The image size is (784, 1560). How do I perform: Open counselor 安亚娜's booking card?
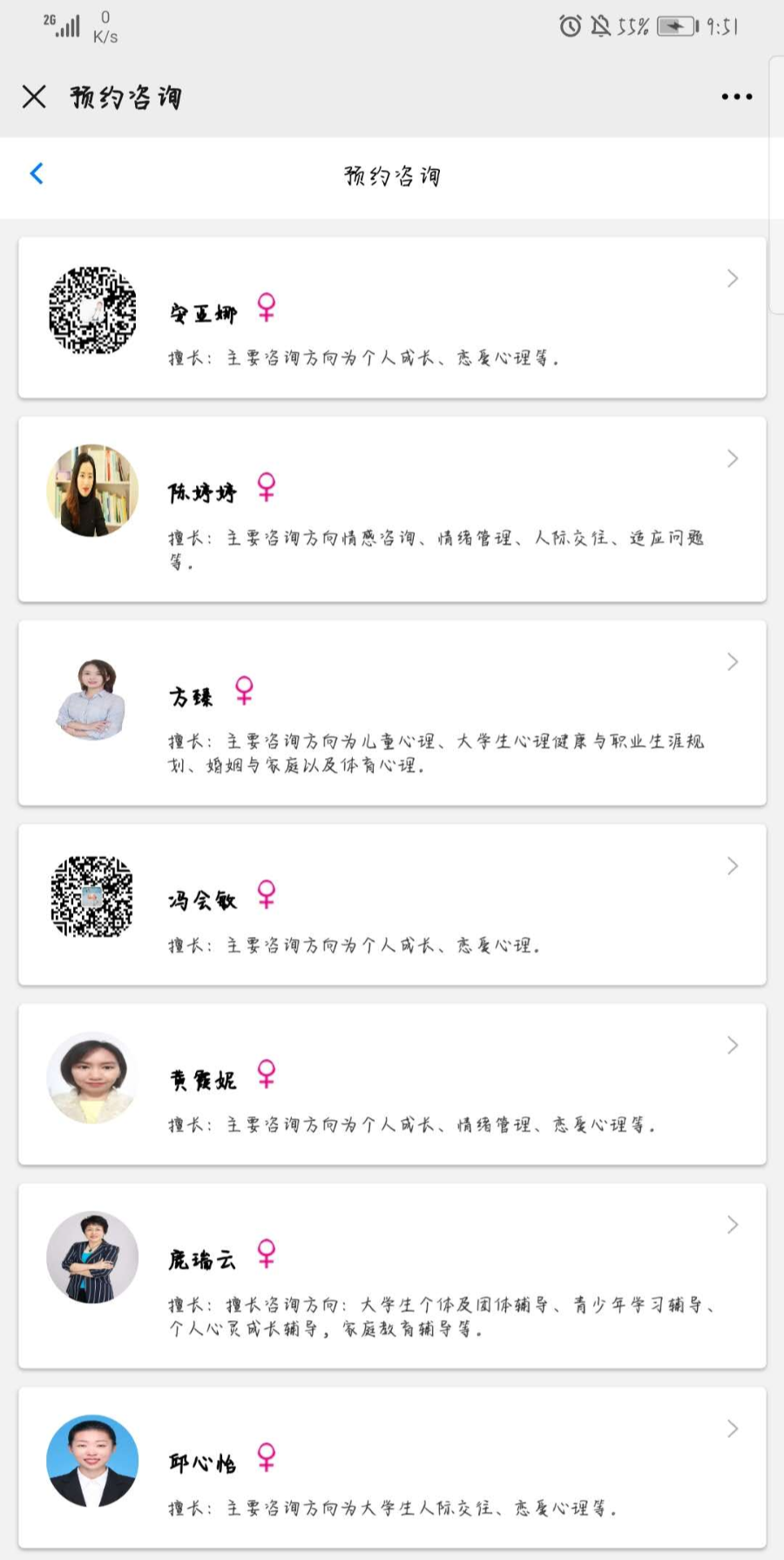(x=392, y=317)
